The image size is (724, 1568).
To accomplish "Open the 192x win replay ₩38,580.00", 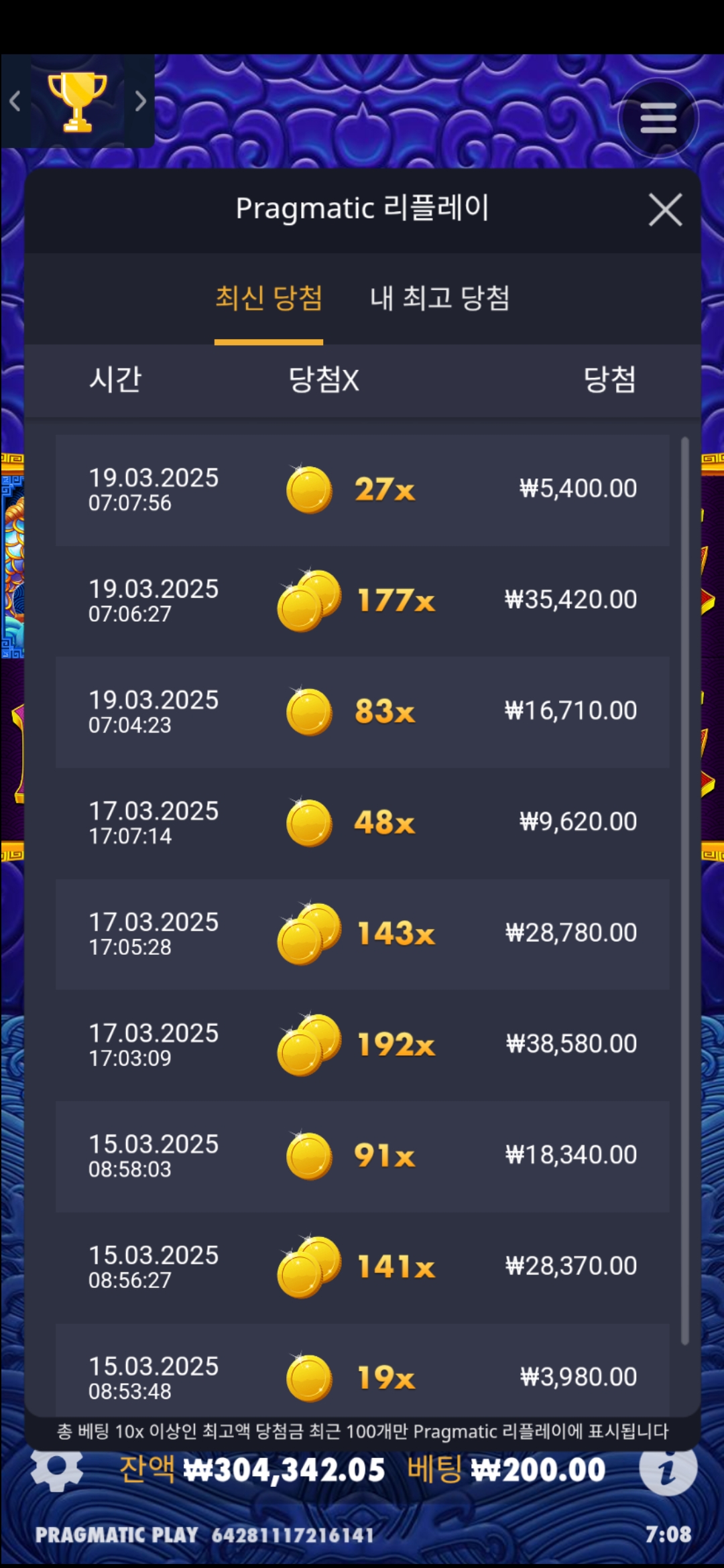I will point(362,1045).
